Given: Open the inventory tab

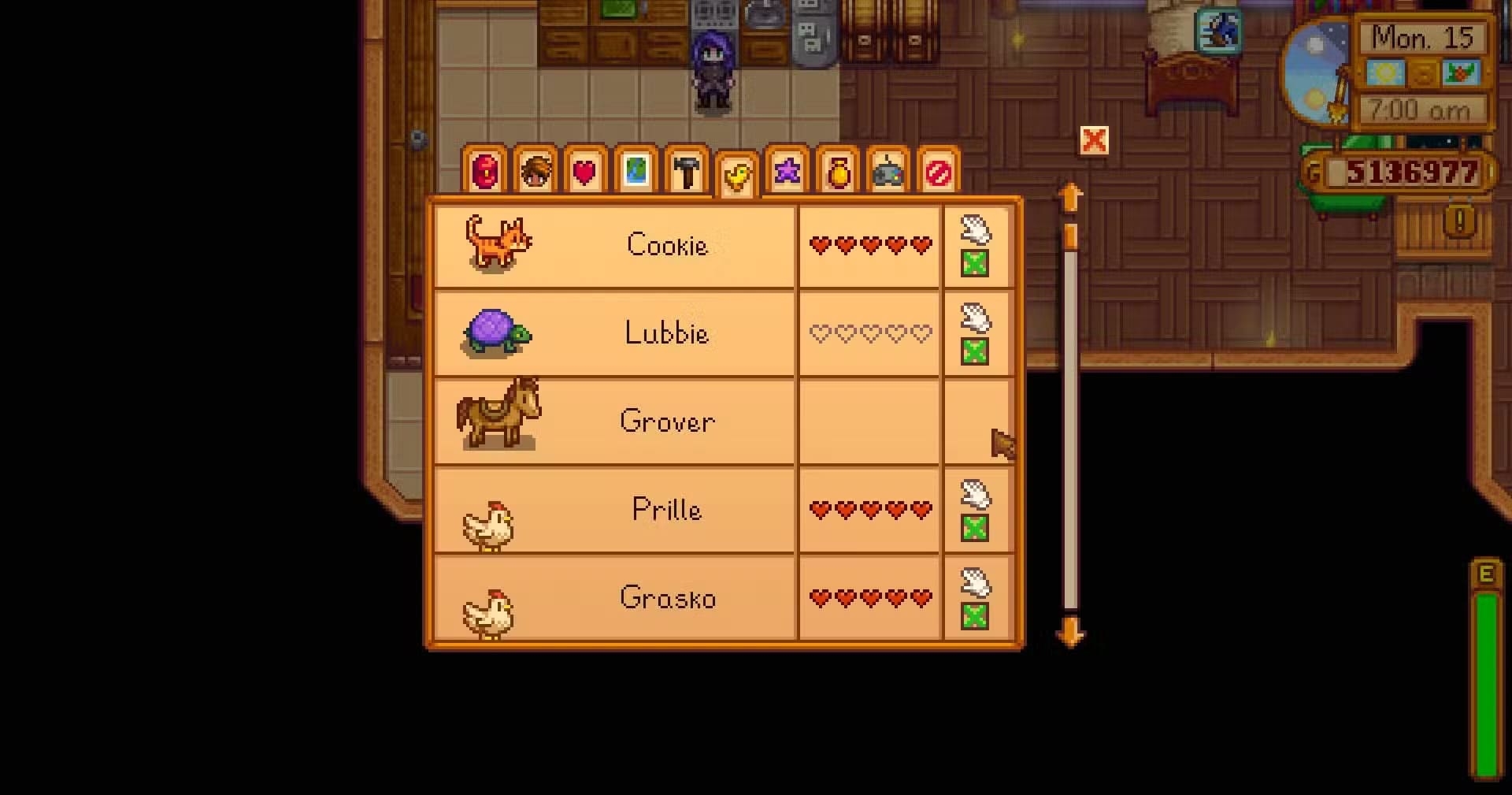Looking at the screenshot, I should pos(485,171).
